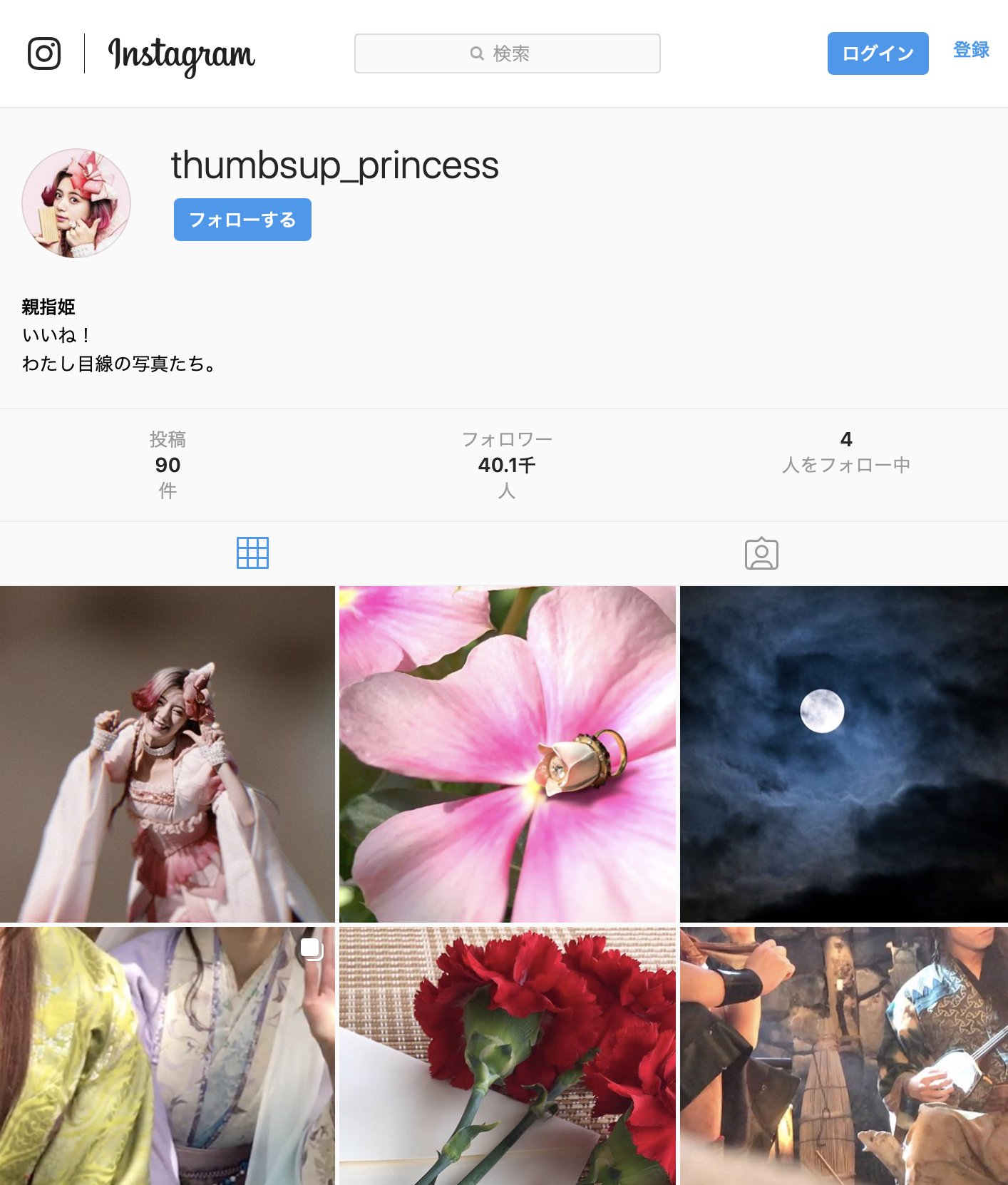Open the post of woman in pink dress
The width and height of the screenshot is (1008, 1185).
[168, 754]
